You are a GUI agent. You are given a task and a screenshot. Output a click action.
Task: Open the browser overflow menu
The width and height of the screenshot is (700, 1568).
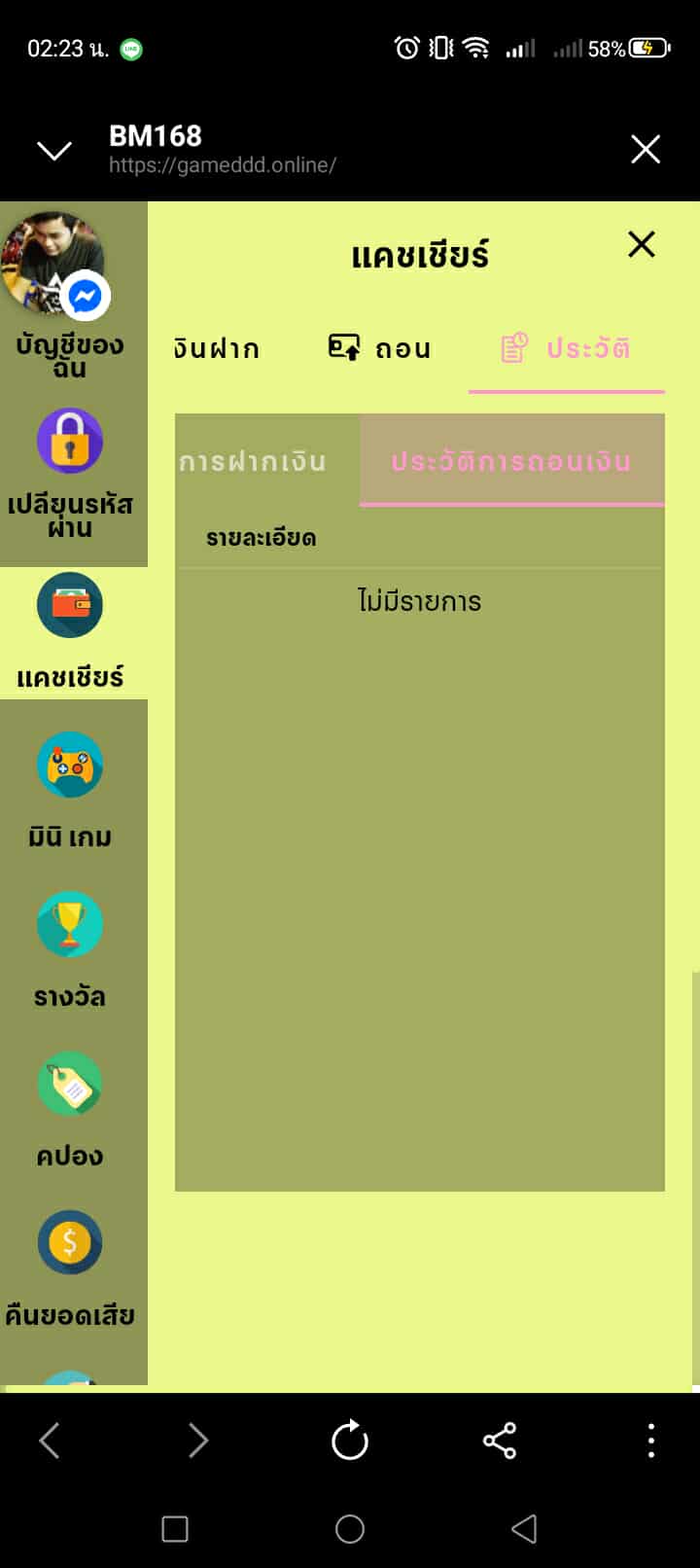650,1441
